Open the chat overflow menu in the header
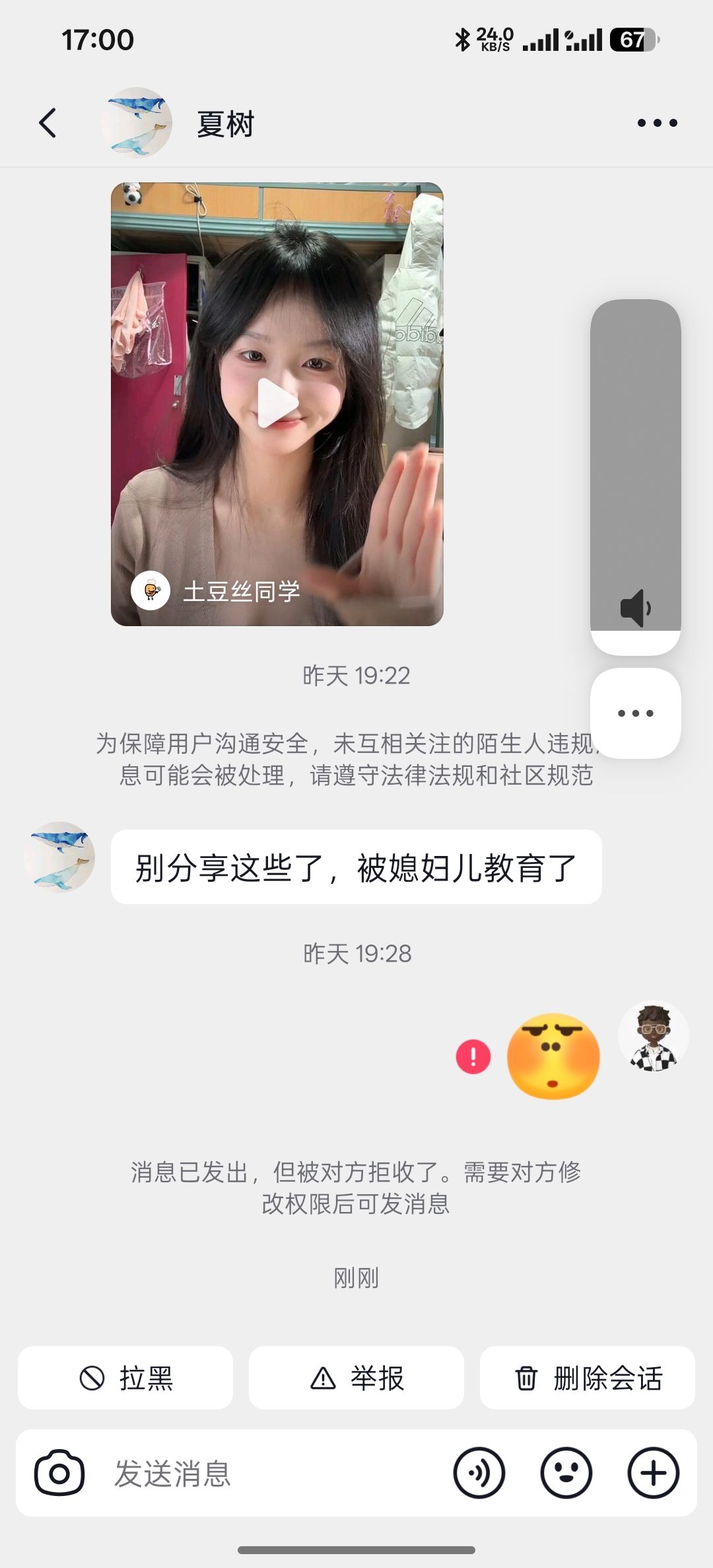This screenshot has height=1568, width=713. tap(657, 123)
